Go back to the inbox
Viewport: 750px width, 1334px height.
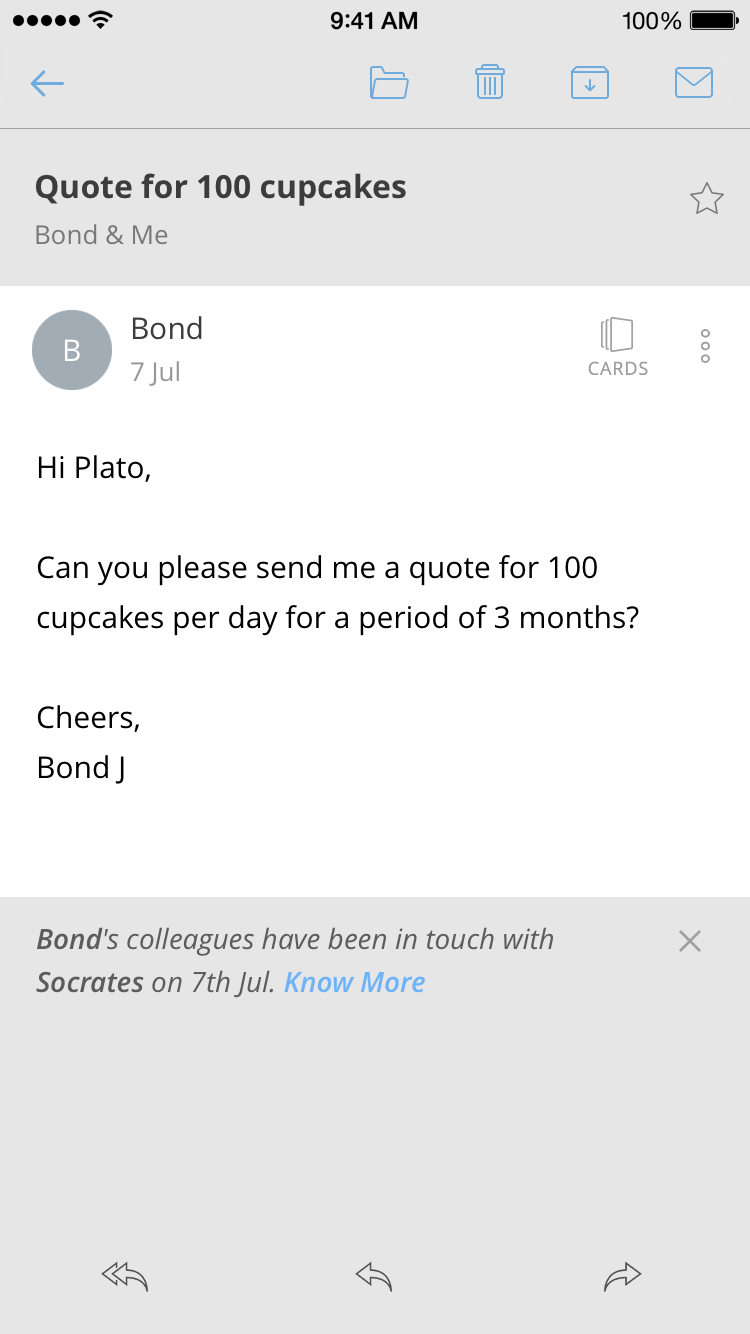(47, 83)
